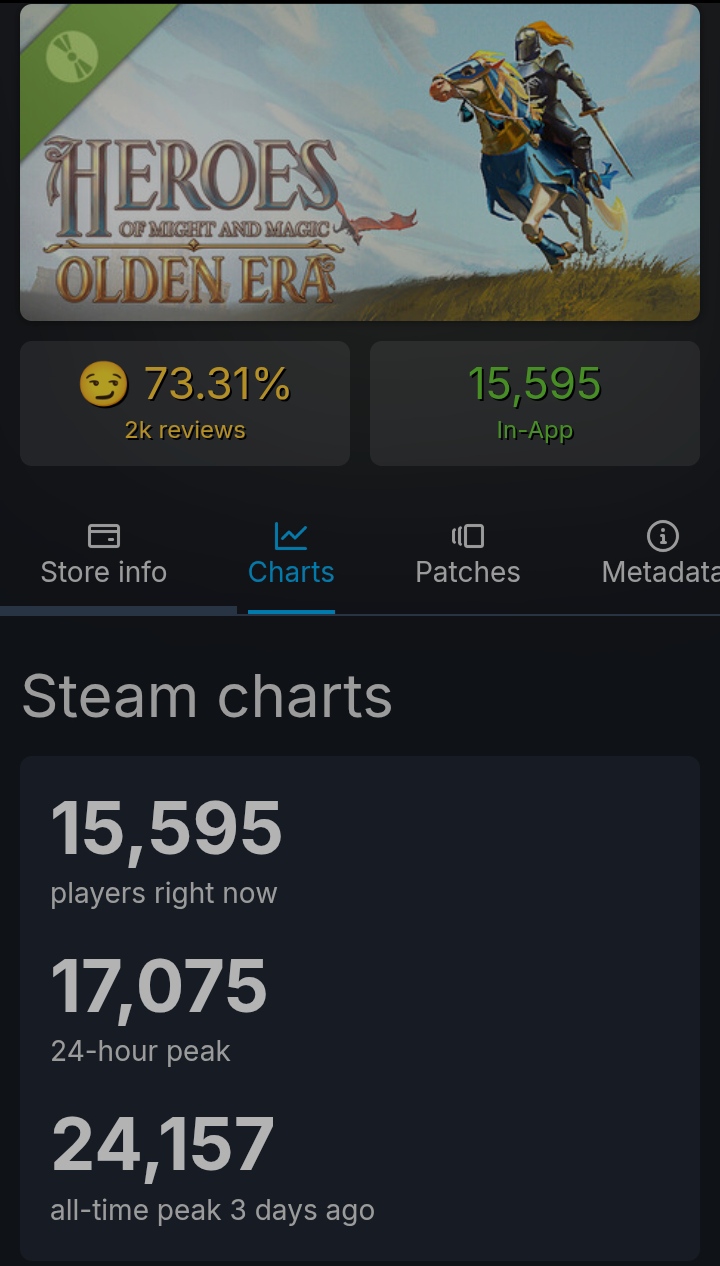
Task: Open the Store info tab
Action: (104, 555)
